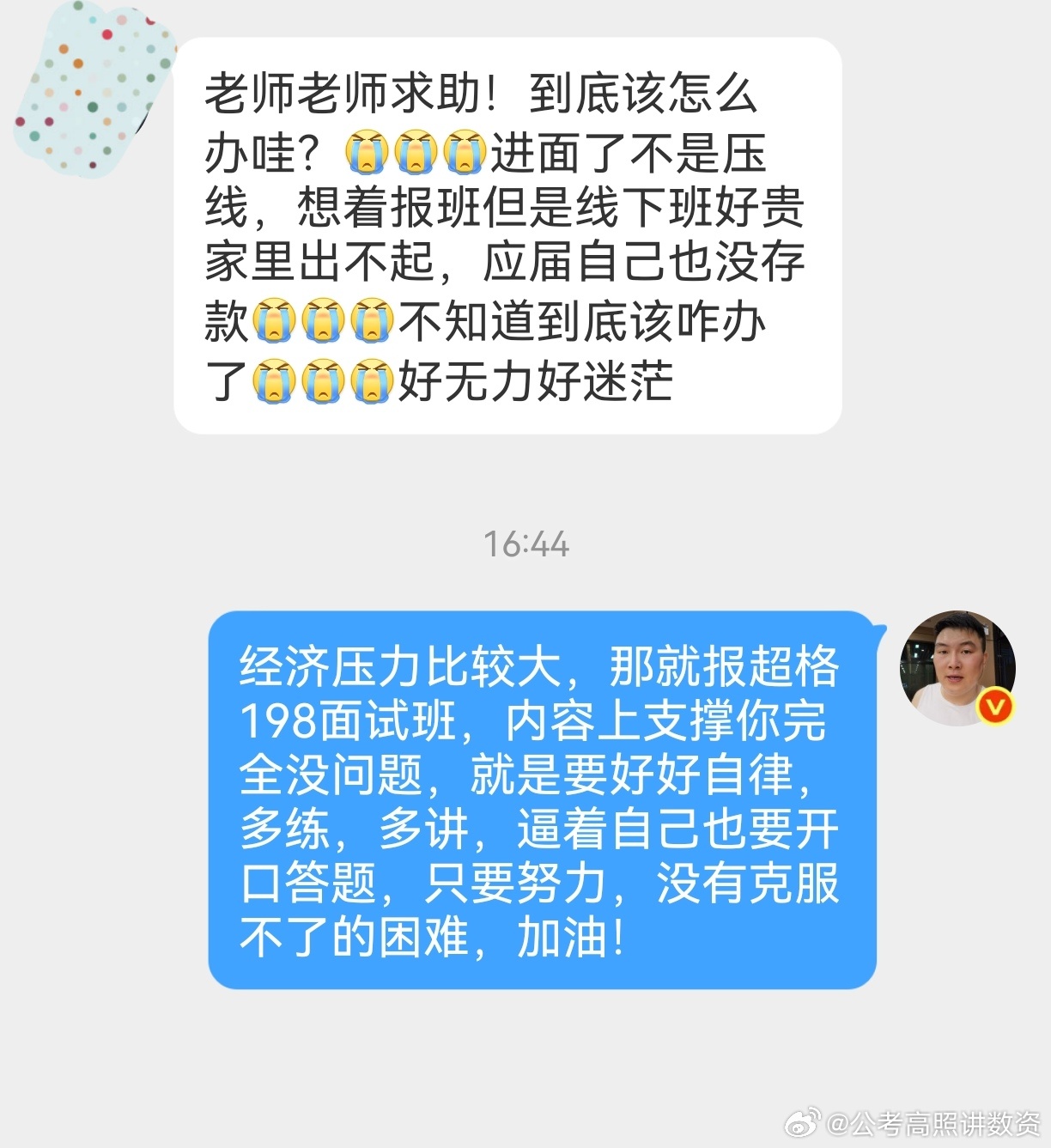The image size is (1051, 1148).
Task: Tap the crying emoji following 款
Action: click(x=275, y=319)
